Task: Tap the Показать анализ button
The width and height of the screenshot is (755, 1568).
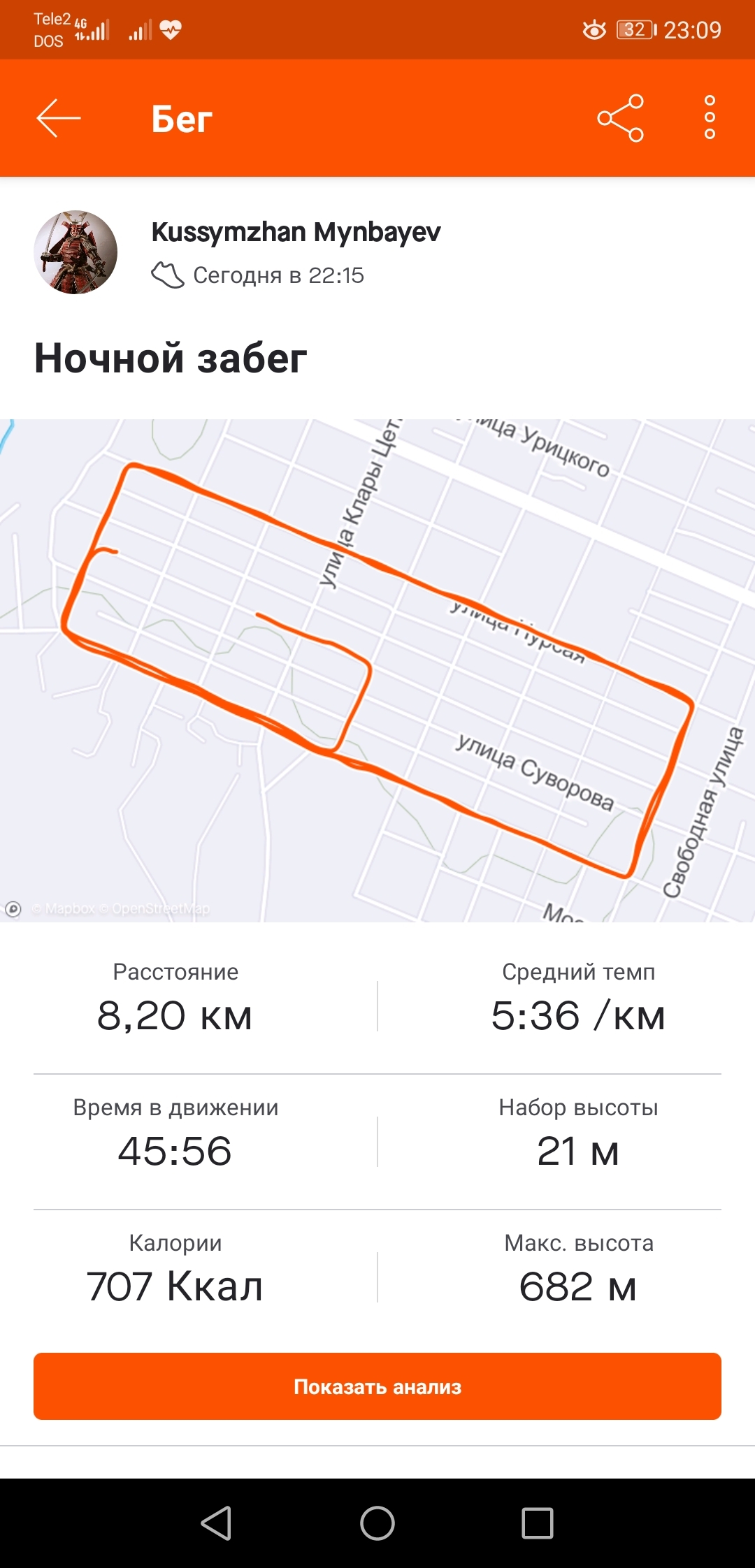Action: click(x=377, y=1386)
